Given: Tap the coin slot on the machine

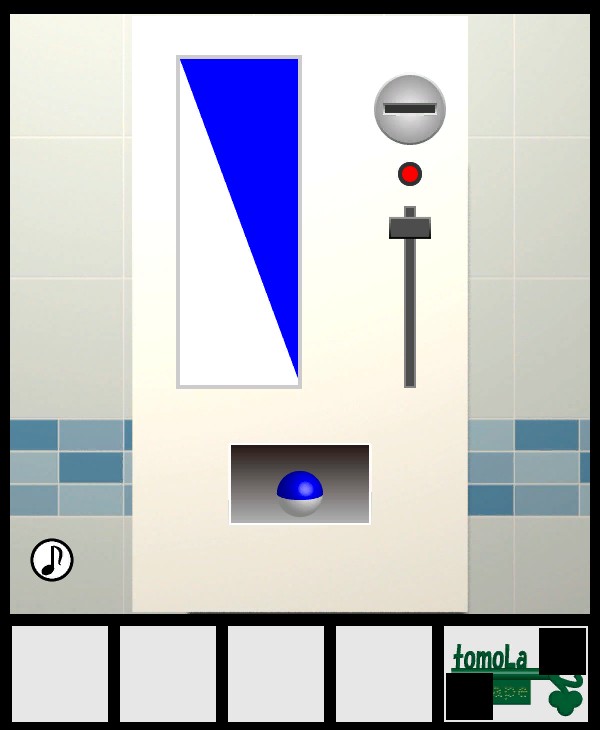Looking at the screenshot, I should [410, 109].
